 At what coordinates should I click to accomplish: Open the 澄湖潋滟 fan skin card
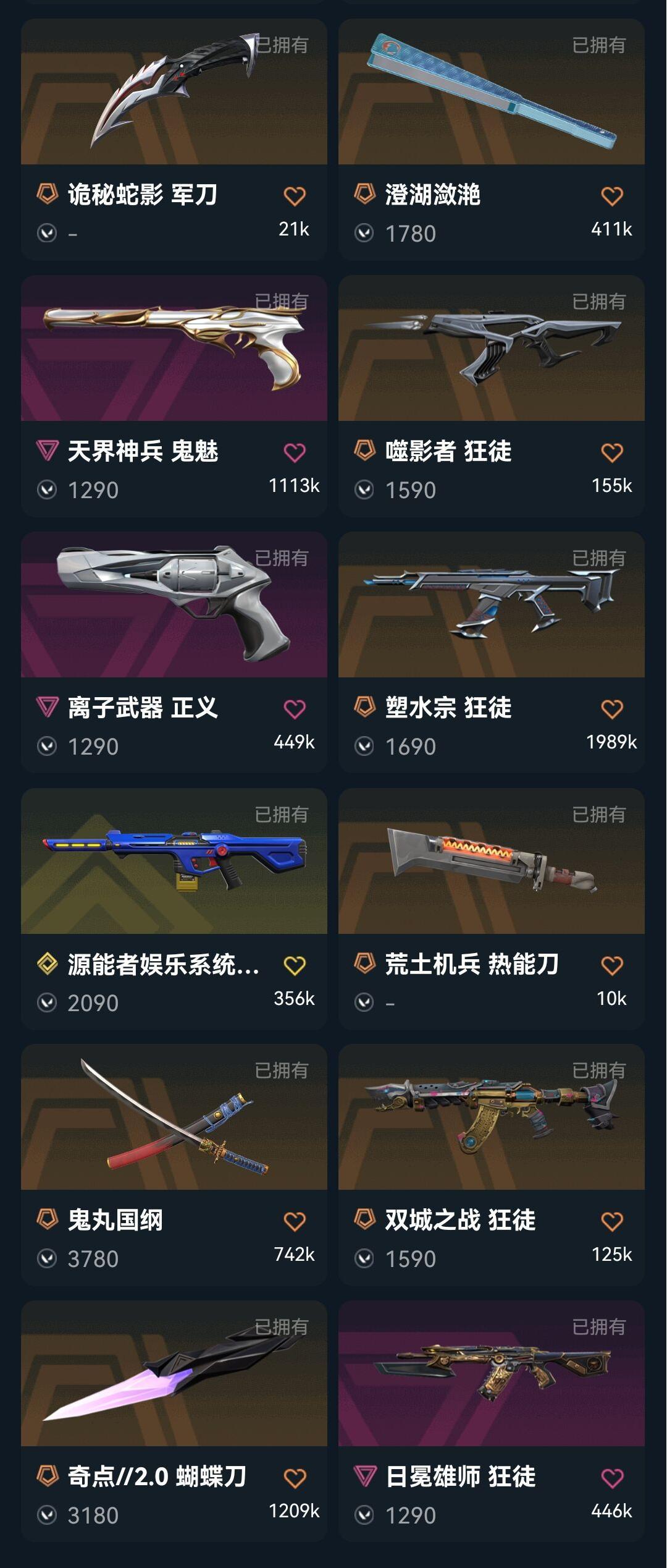coord(491,93)
